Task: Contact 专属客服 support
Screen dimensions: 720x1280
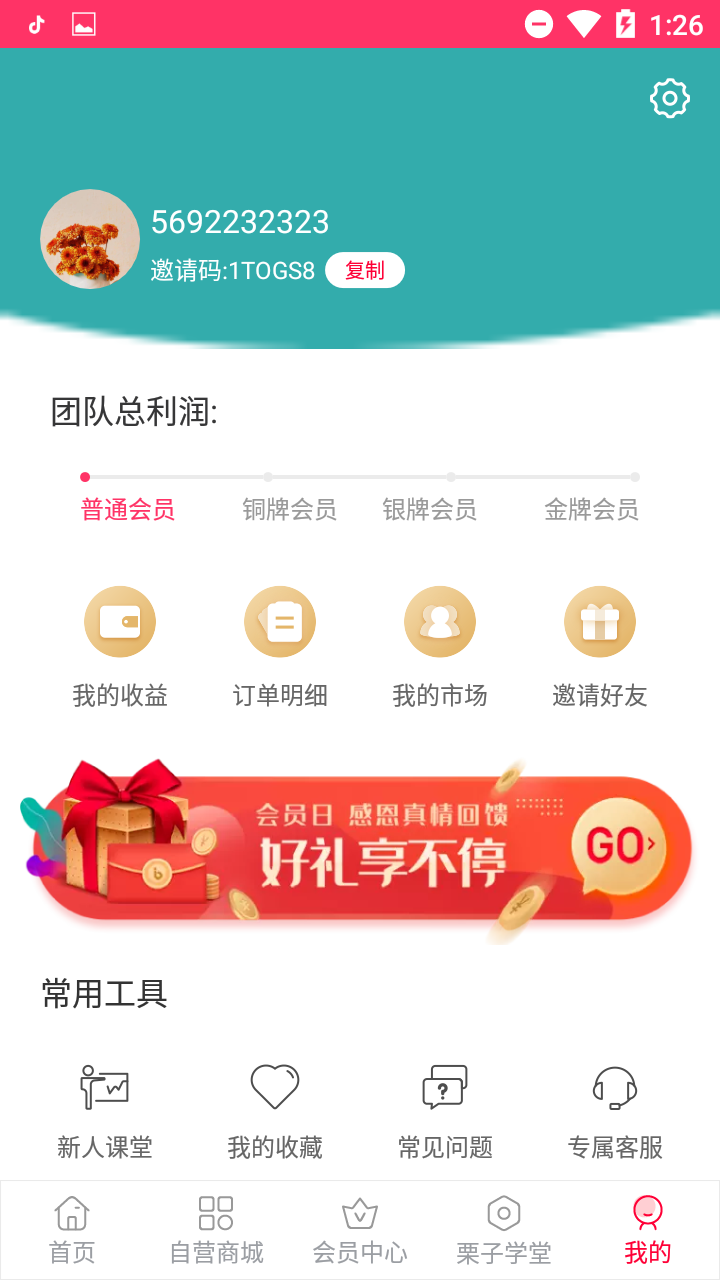Action: (615, 1110)
